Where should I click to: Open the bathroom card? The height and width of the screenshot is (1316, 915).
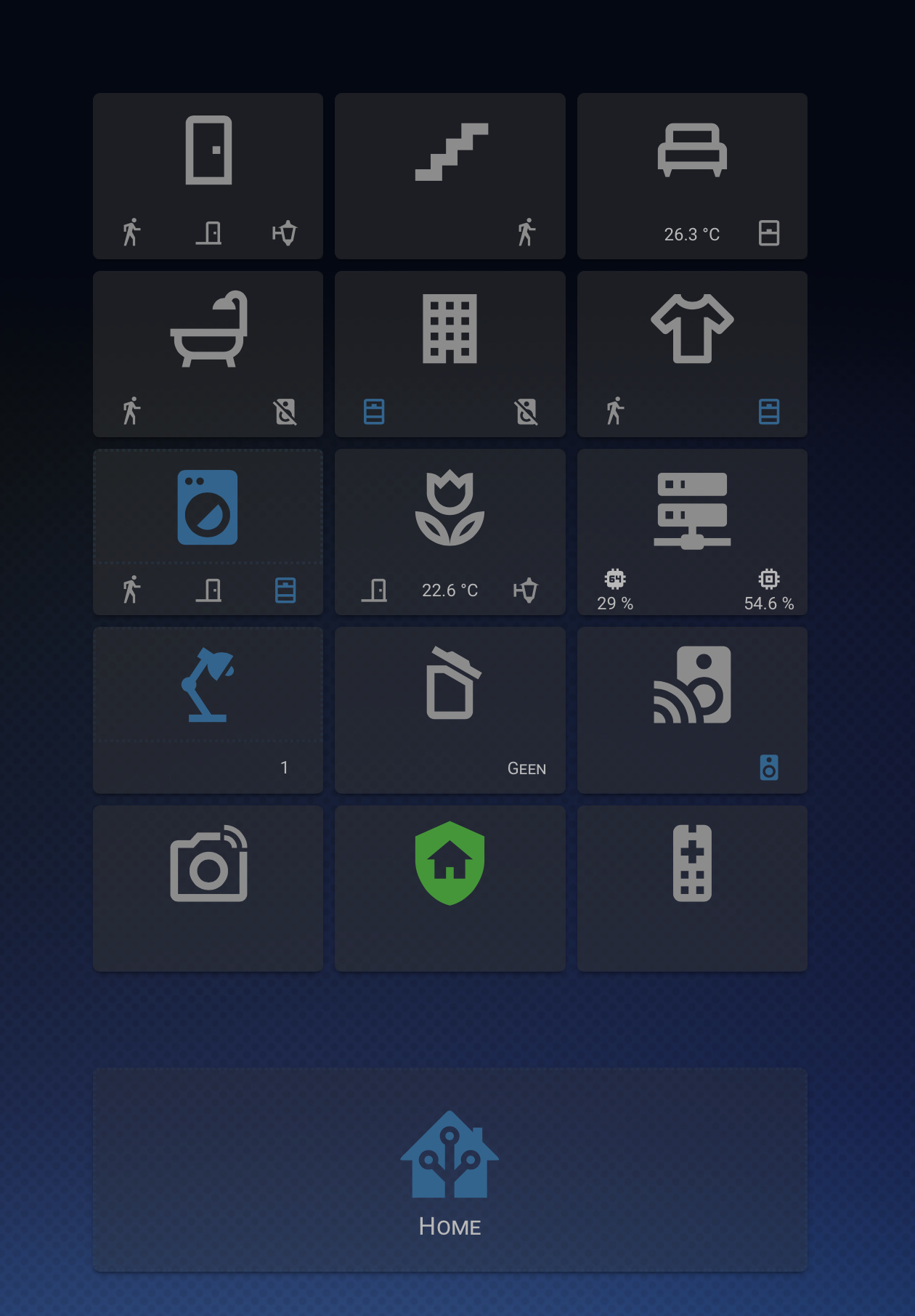(208, 329)
